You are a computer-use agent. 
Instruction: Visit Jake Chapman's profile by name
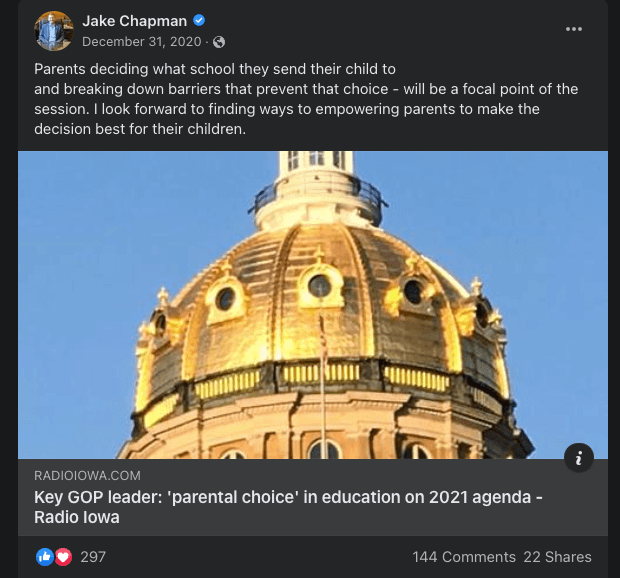click(x=136, y=20)
